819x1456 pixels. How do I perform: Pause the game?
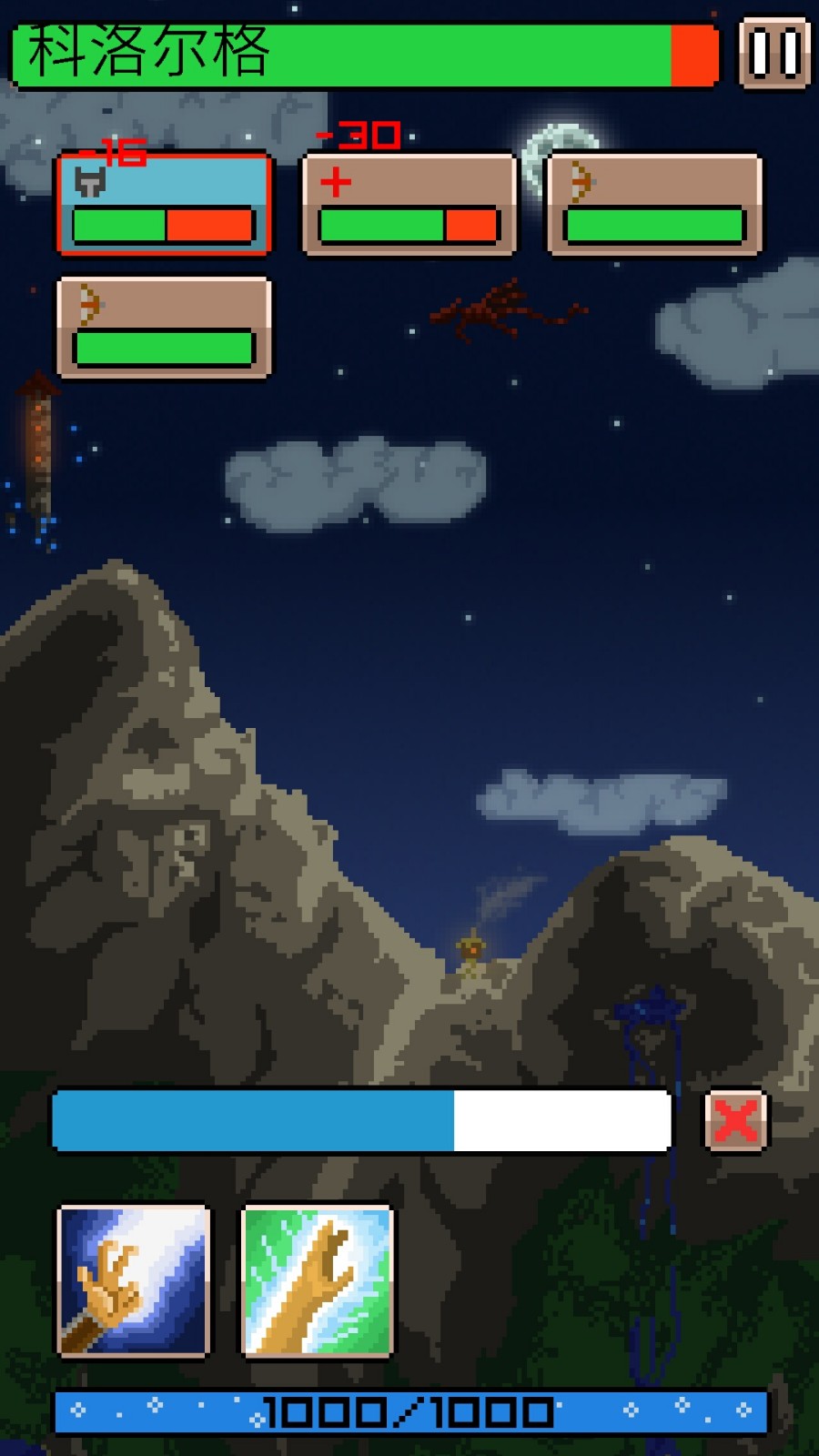pos(774,53)
